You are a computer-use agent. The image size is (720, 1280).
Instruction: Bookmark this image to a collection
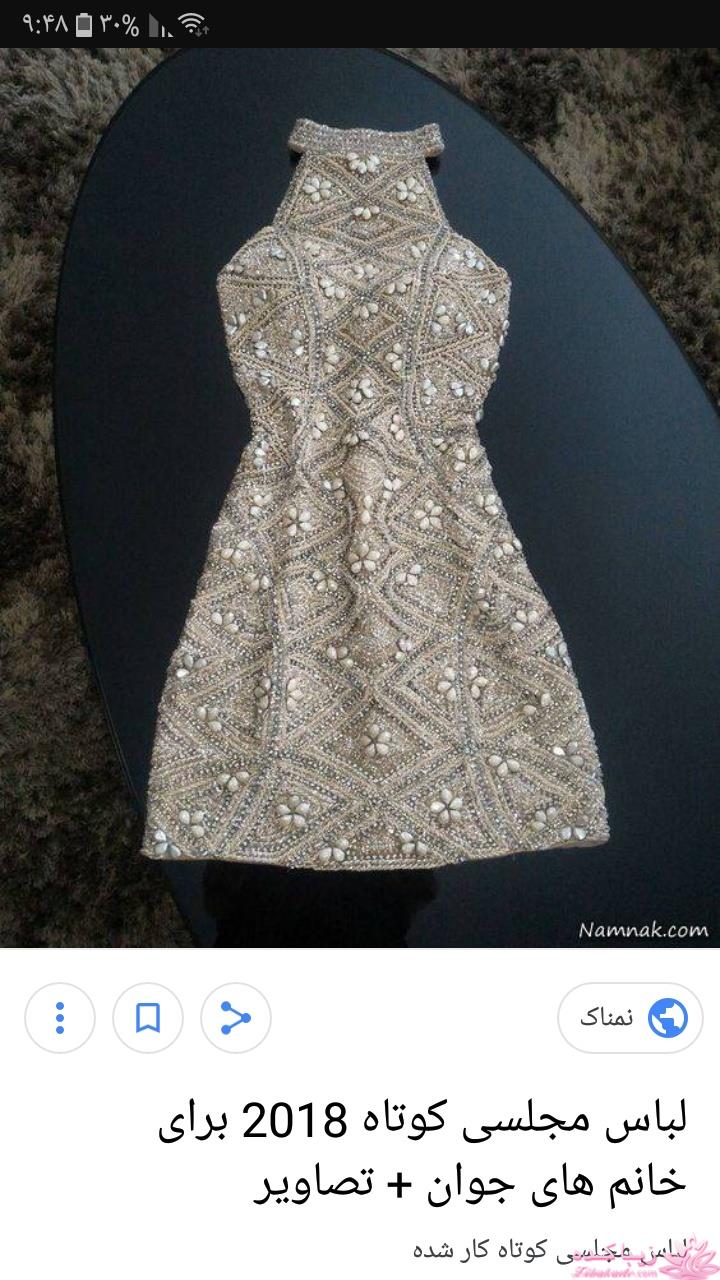tap(148, 1018)
